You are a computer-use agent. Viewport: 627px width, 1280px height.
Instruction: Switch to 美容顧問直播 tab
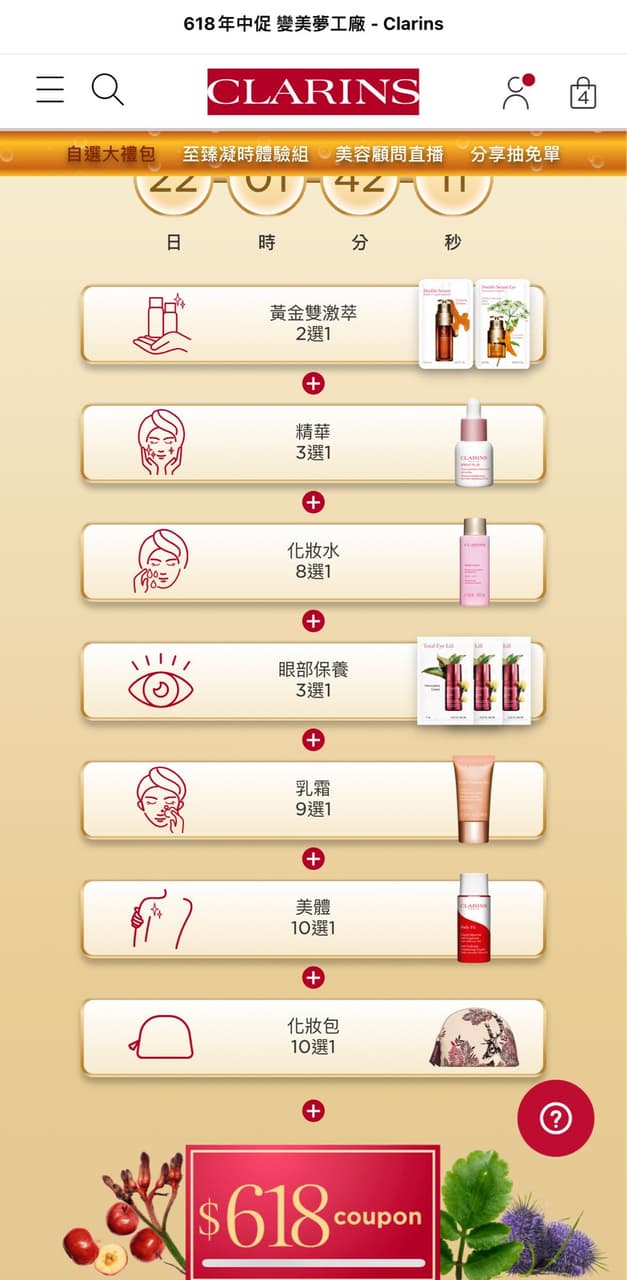coord(389,154)
